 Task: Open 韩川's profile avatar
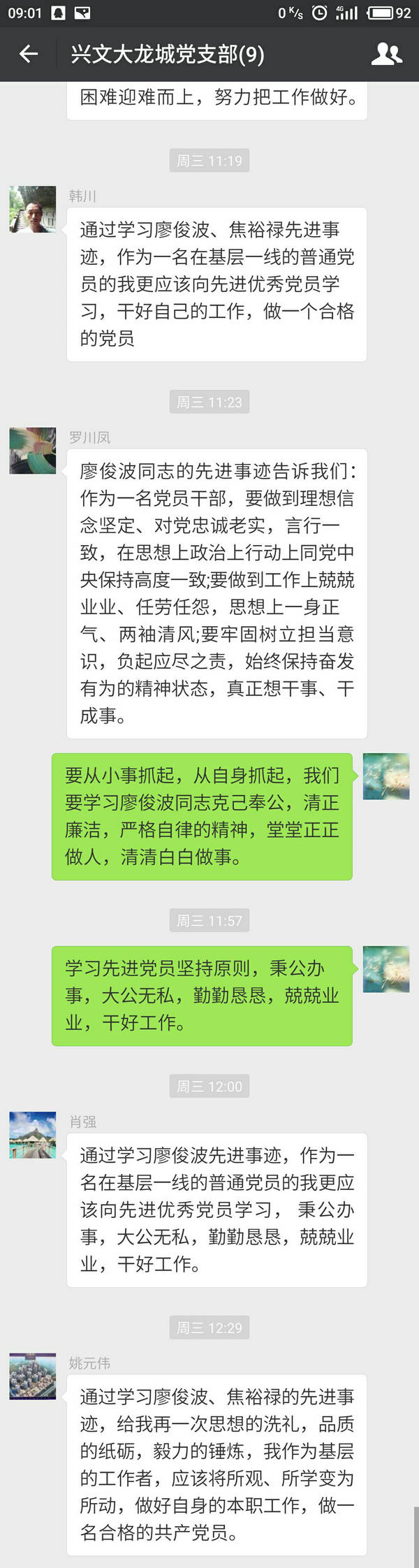[32, 209]
